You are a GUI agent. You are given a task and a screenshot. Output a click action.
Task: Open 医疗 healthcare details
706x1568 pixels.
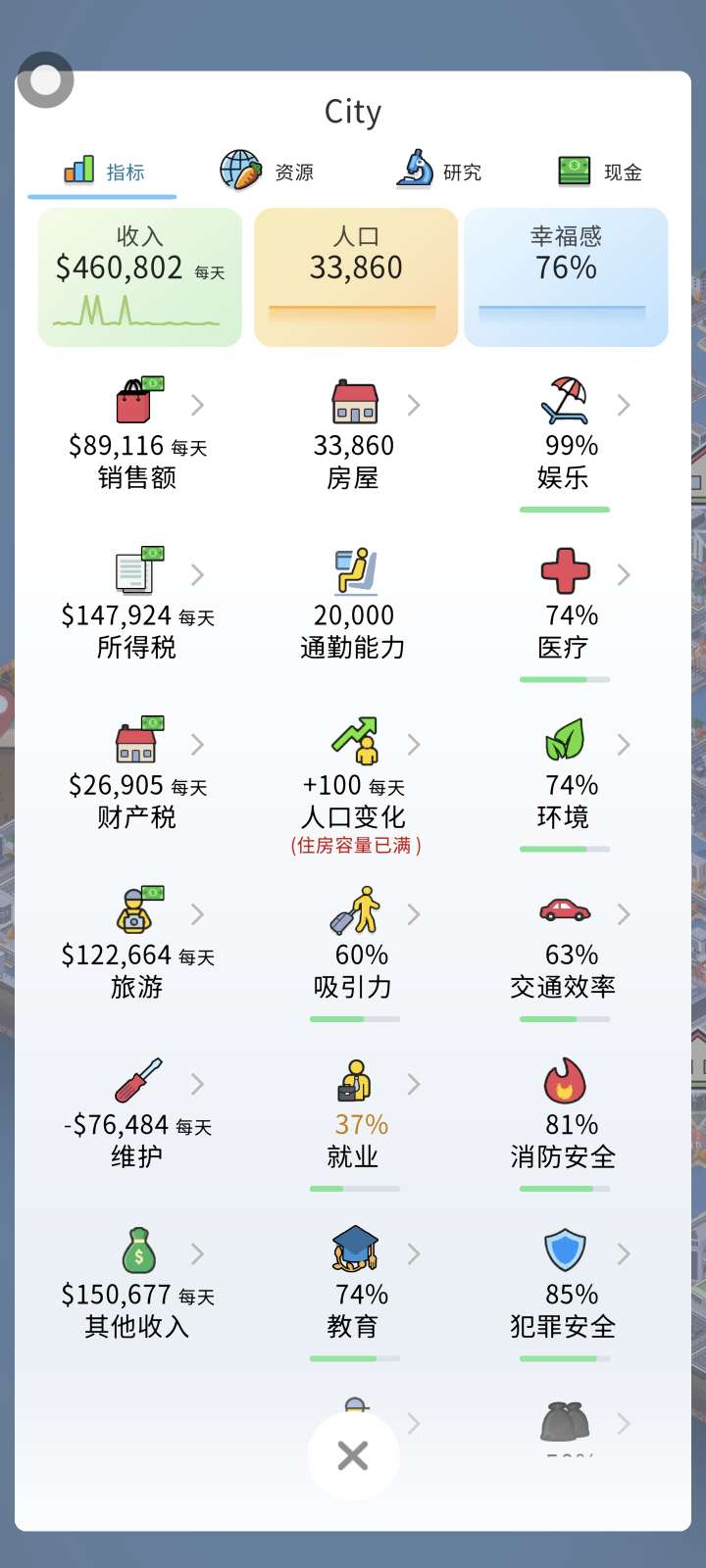pos(566,605)
